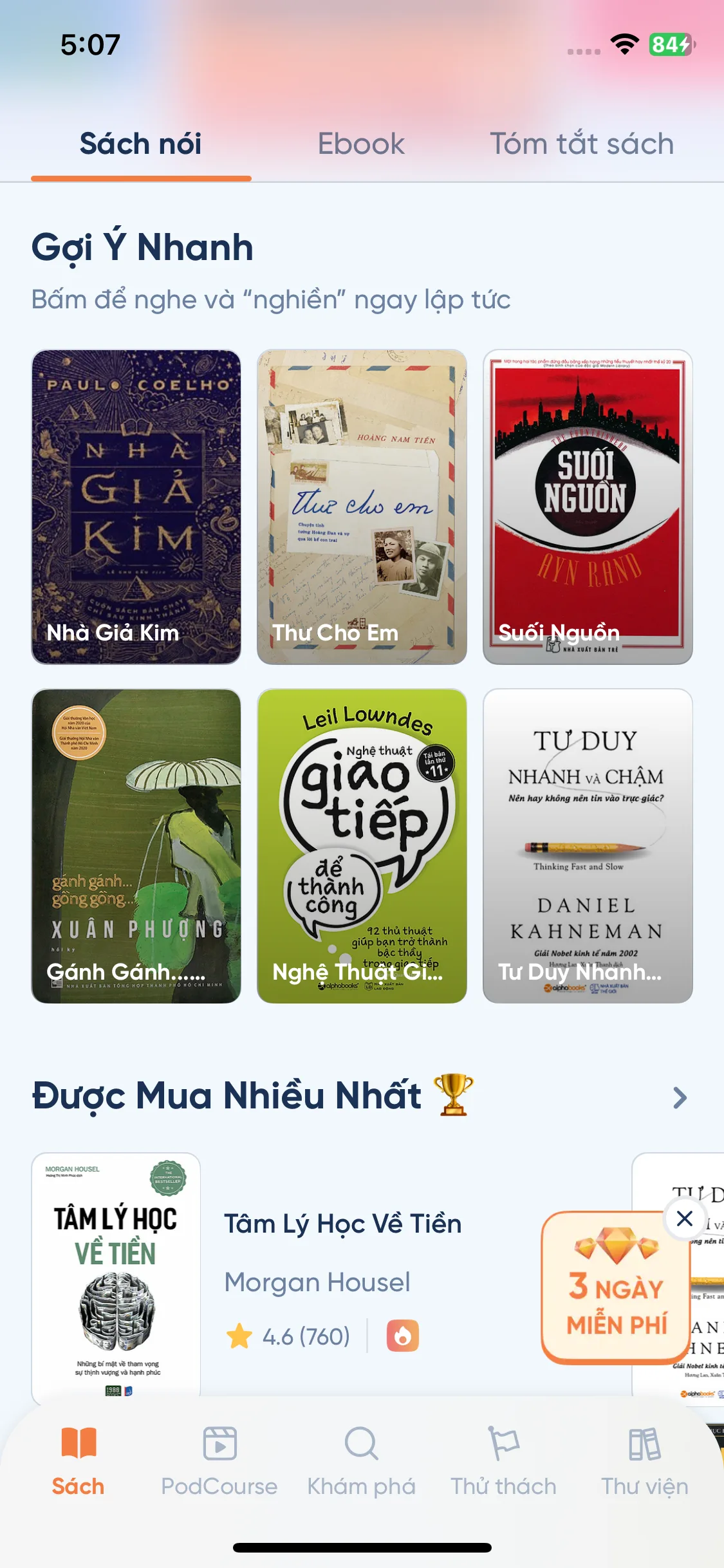This screenshot has width=724, height=1568.
Task: Expand the Được Mua Nhiều Nhất section arrow
Action: point(680,1097)
